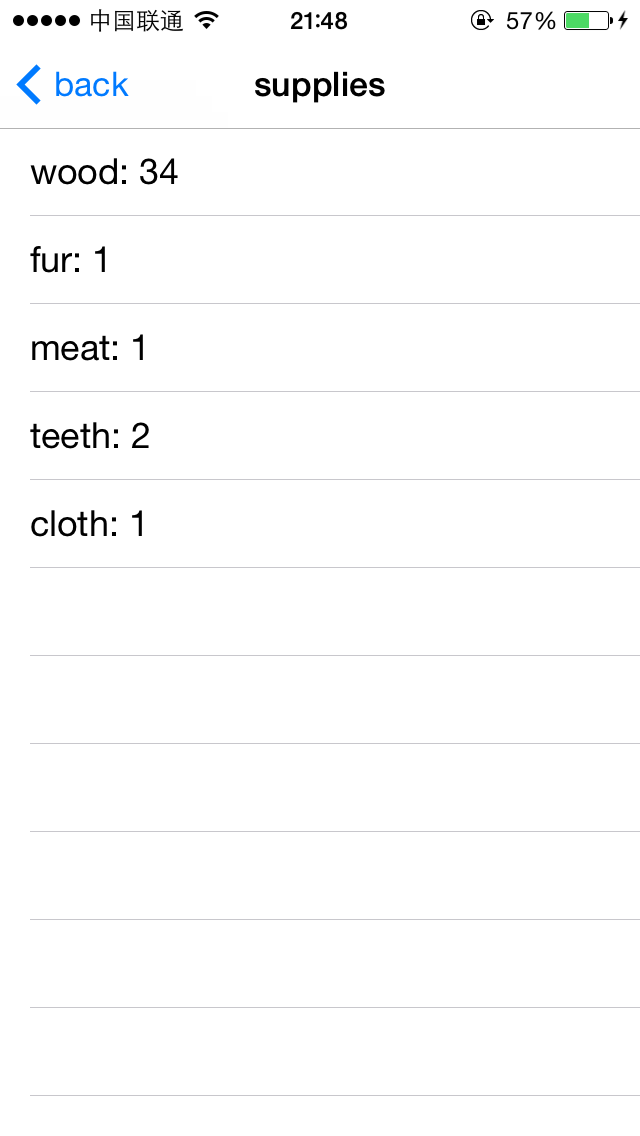The width and height of the screenshot is (640, 1136).
Task: Select the wood: 34 row
Action: [x=320, y=172]
